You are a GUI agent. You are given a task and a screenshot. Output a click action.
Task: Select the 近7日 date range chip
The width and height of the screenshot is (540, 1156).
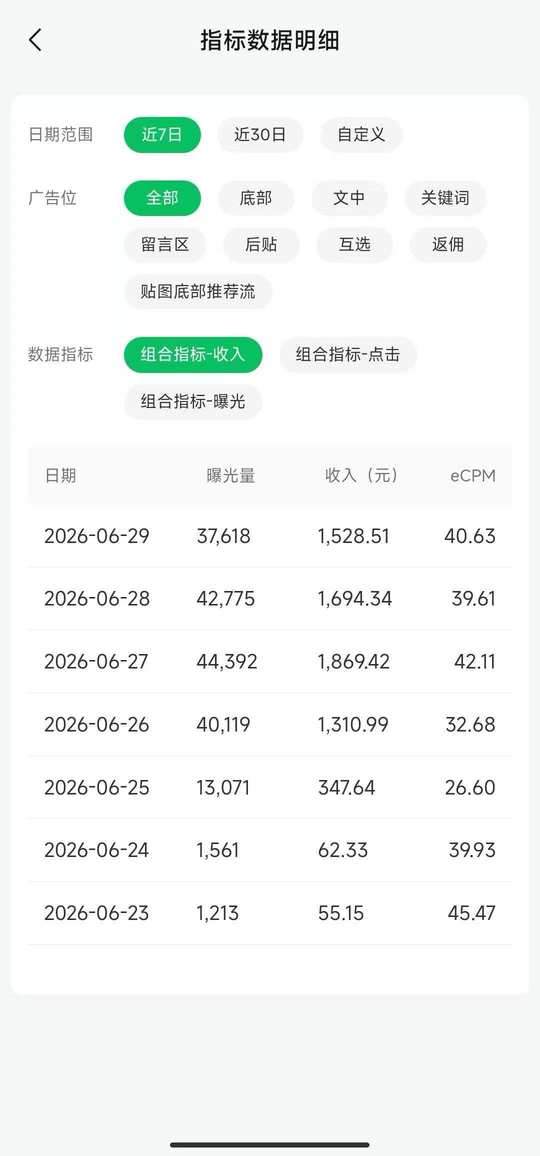point(162,135)
